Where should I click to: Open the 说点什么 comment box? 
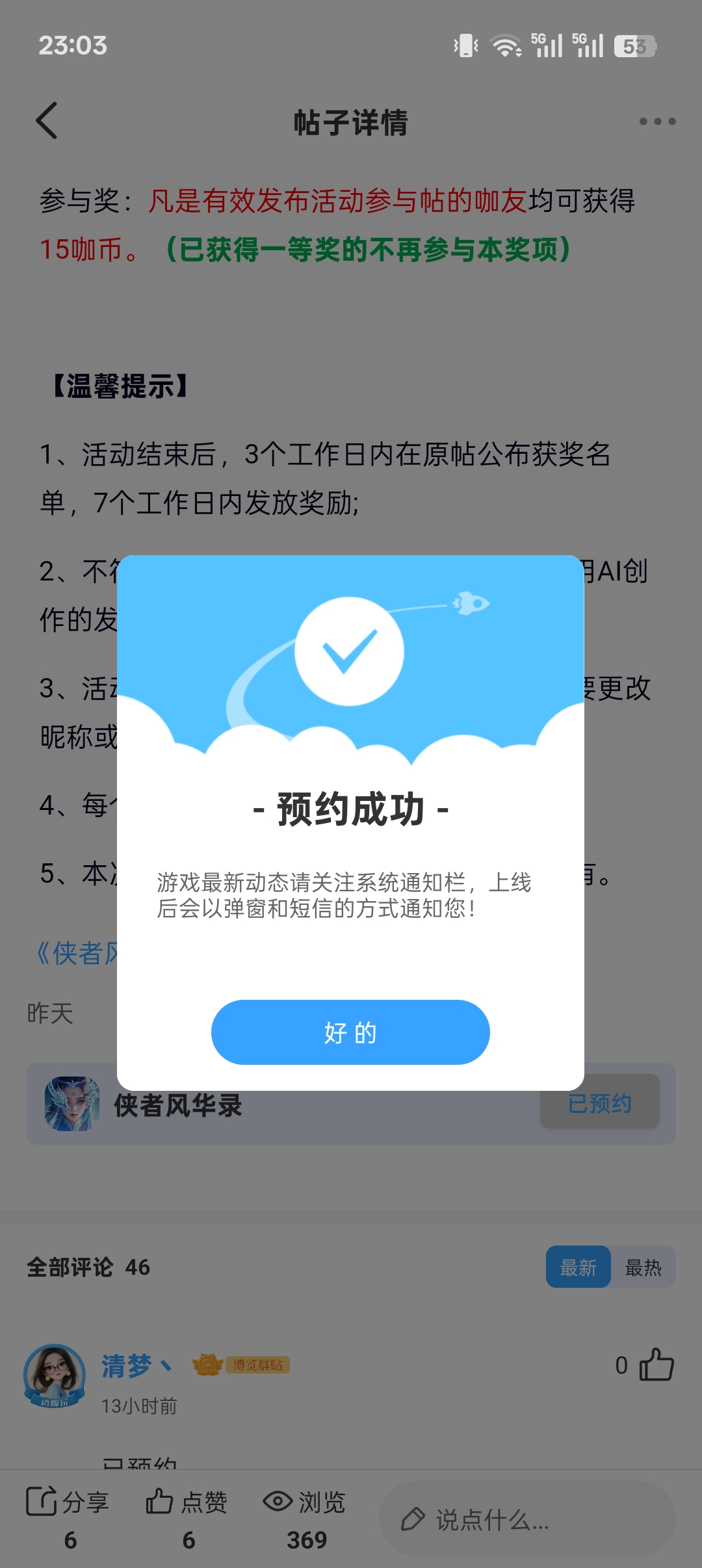pyautogui.click(x=526, y=1520)
